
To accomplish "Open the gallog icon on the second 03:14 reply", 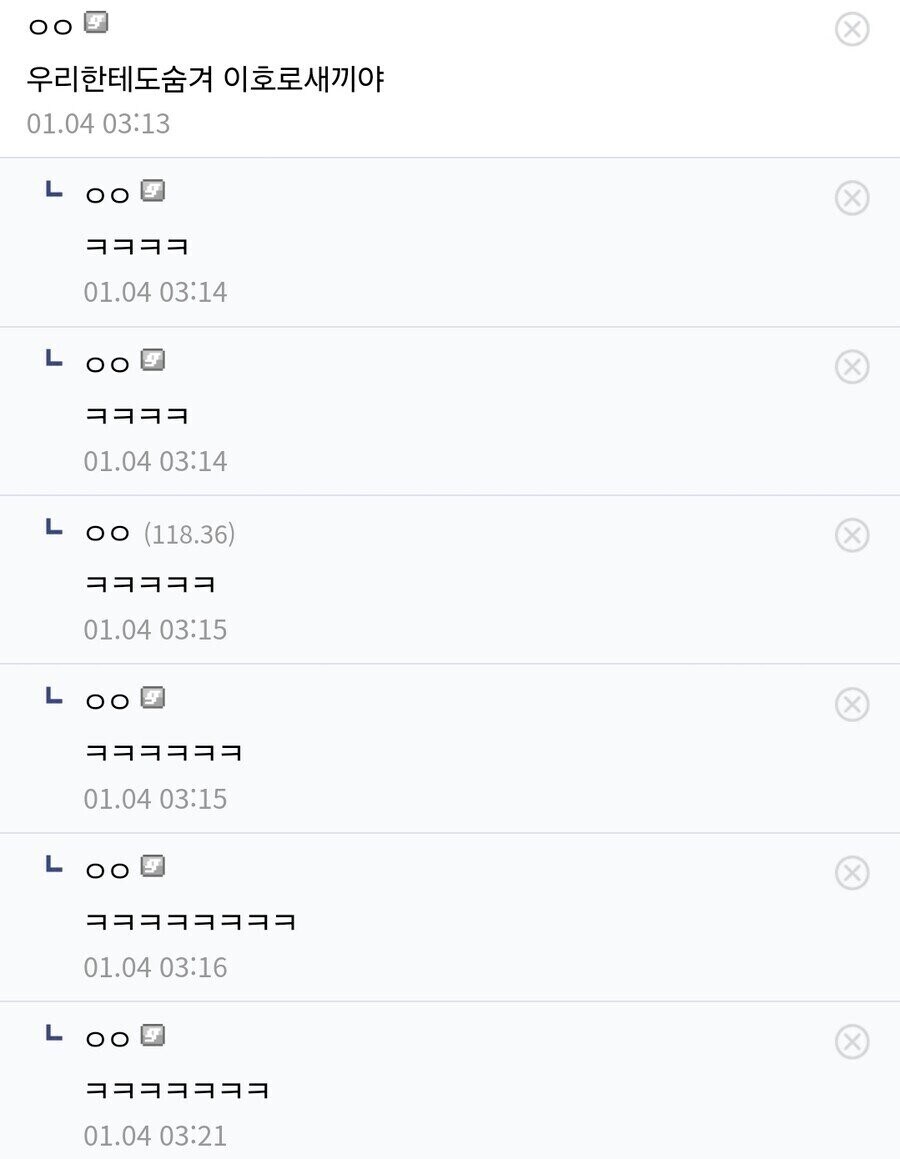I will [152, 363].
